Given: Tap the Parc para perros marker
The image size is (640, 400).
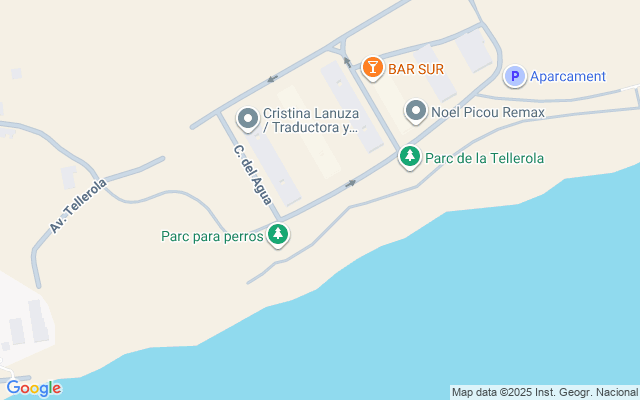Looking at the screenshot, I should (x=278, y=236).
